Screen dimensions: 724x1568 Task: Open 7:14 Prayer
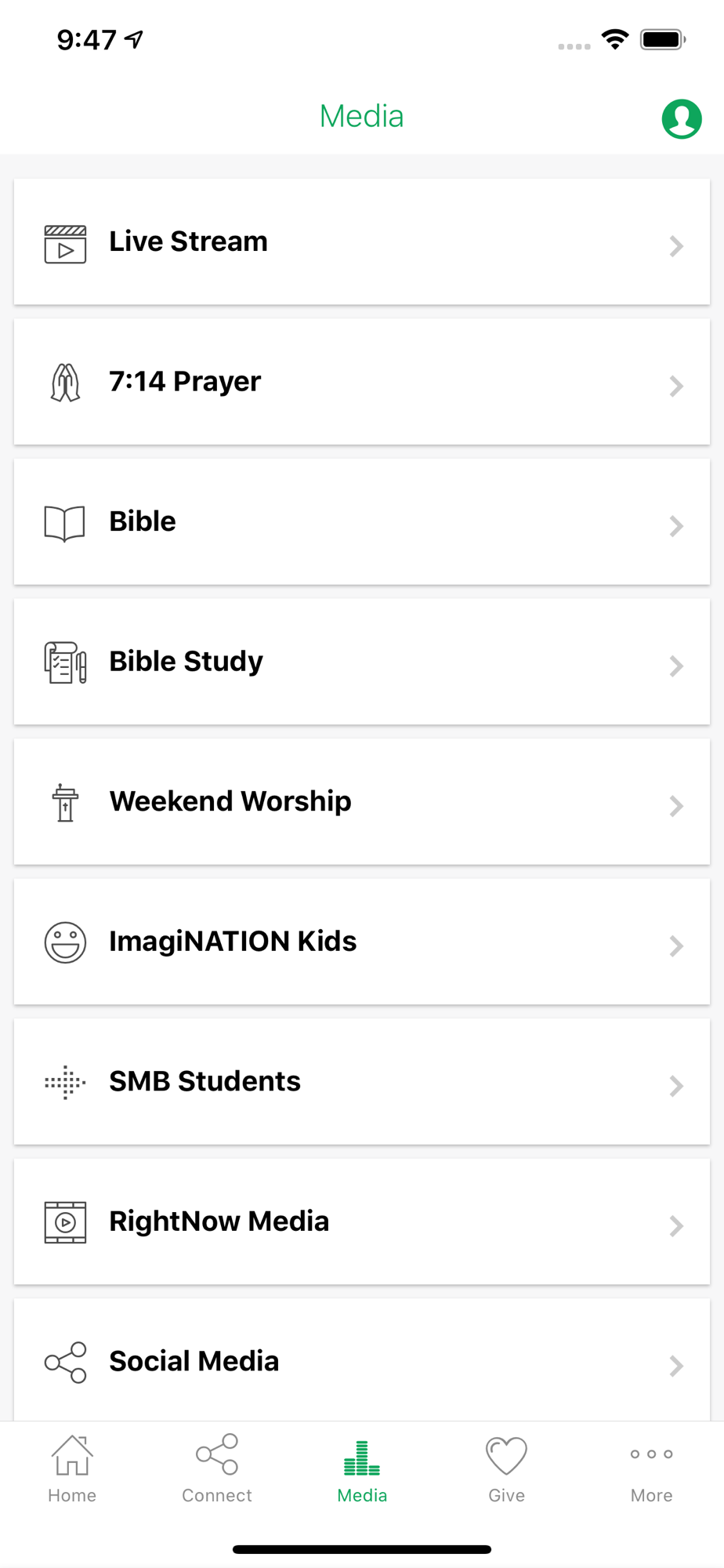362,382
